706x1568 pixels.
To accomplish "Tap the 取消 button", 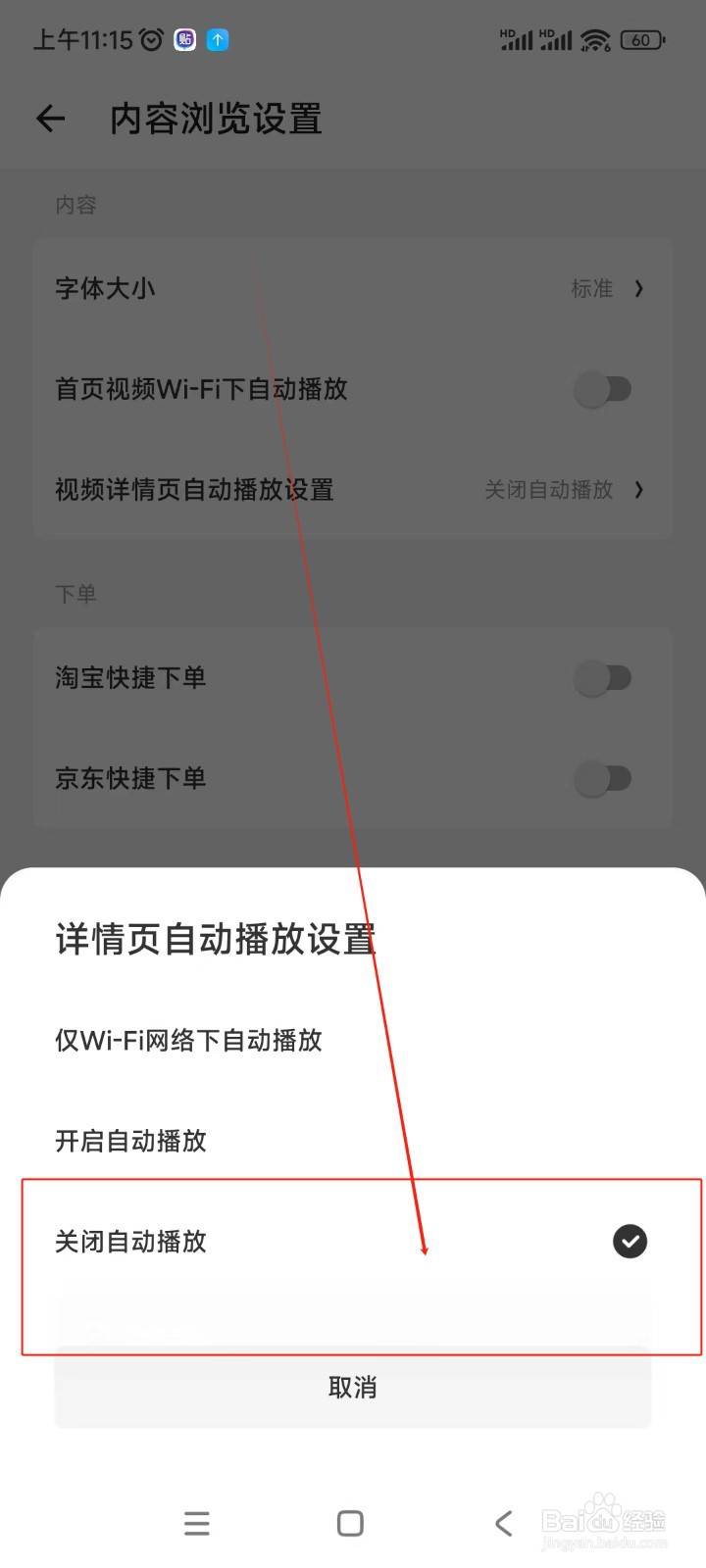I will (352, 1387).
